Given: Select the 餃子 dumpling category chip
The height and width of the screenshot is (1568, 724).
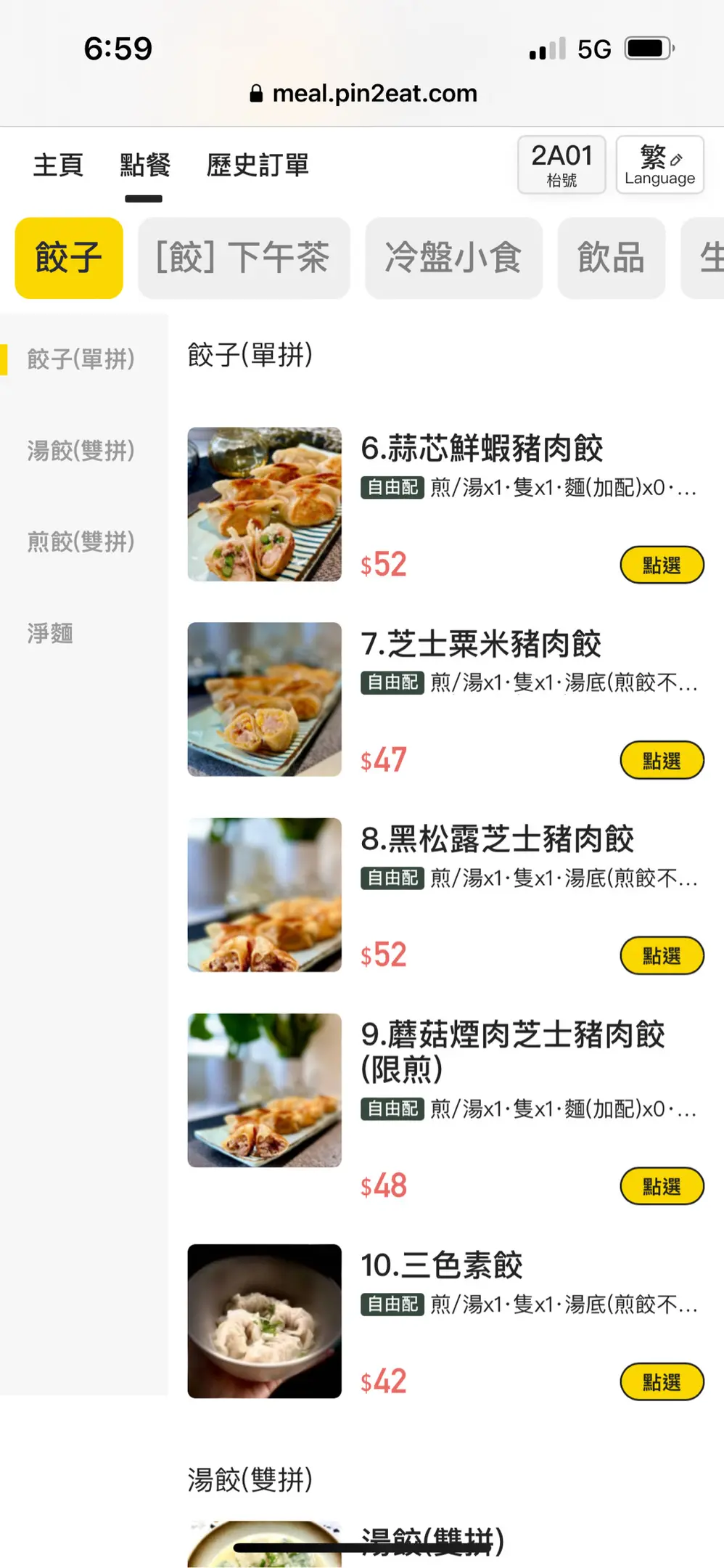Looking at the screenshot, I should point(69,258).
